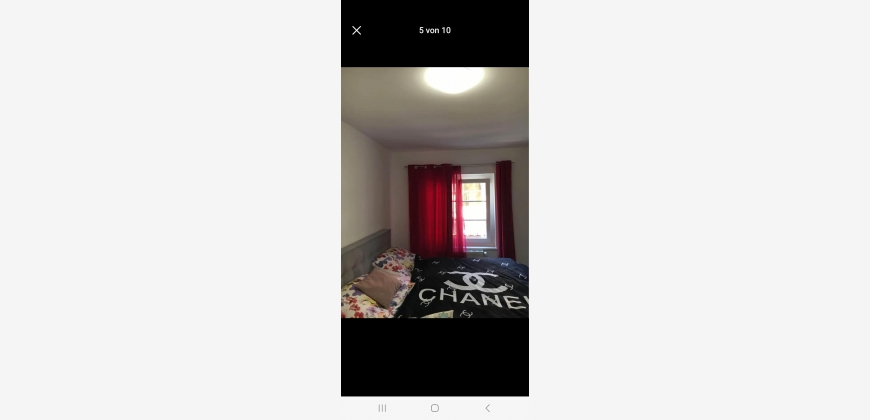Close the photo viewer
The image size is (870, 420).
click(x=356, y=31)
